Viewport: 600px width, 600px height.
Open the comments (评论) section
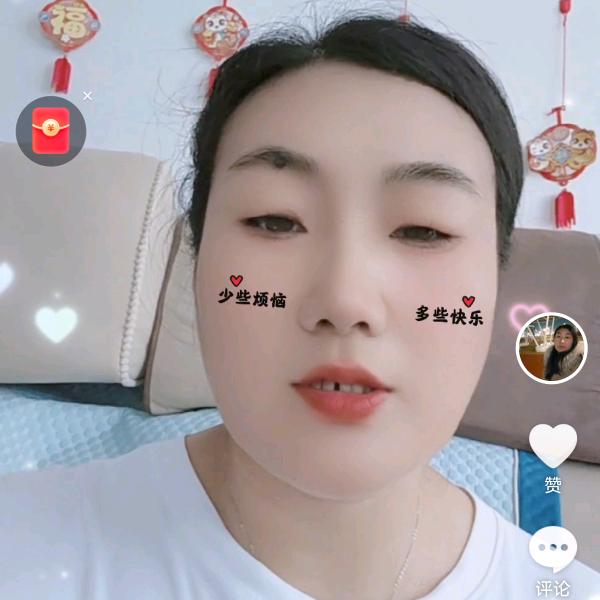click(x=552, y=551)
